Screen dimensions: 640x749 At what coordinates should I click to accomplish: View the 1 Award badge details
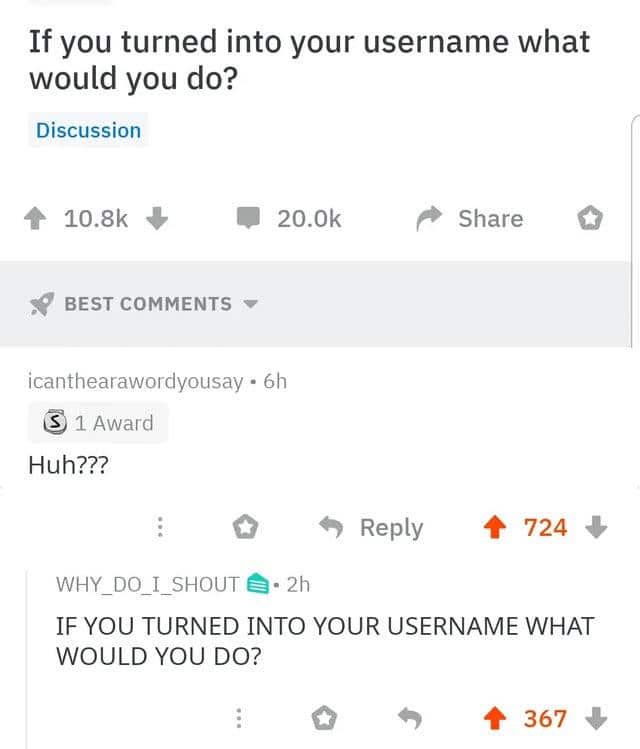tap(98, 423)
